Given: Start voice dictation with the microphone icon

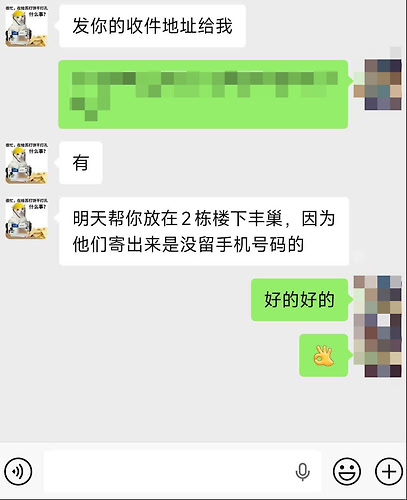Looking at the screenshot, I should (x=303, y=472).
